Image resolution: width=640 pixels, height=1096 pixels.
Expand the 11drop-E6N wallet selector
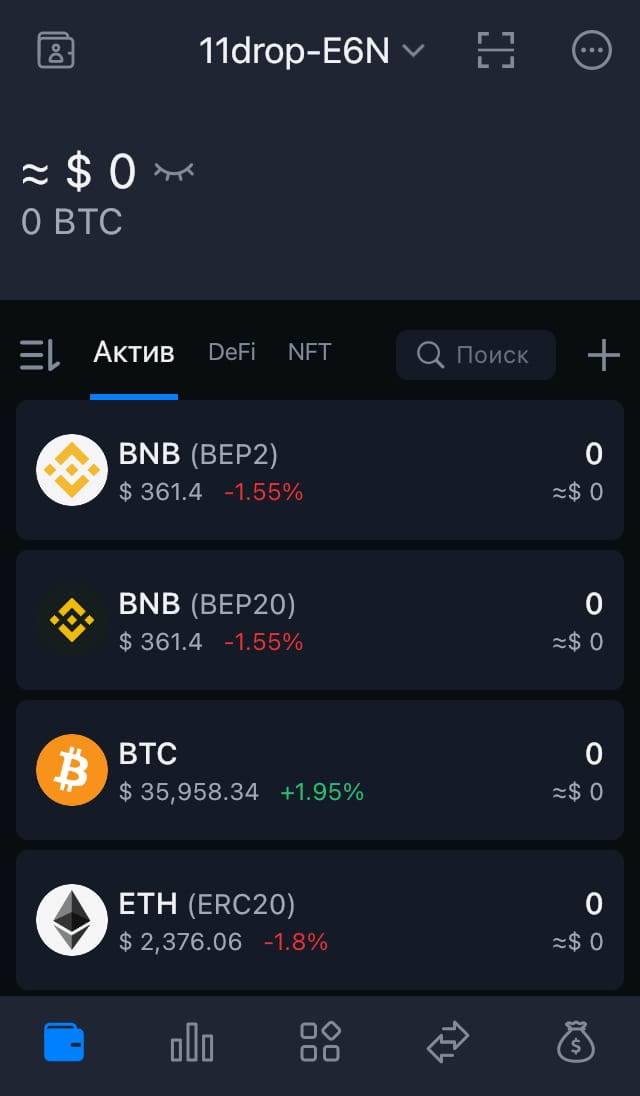tap(312, 50)
